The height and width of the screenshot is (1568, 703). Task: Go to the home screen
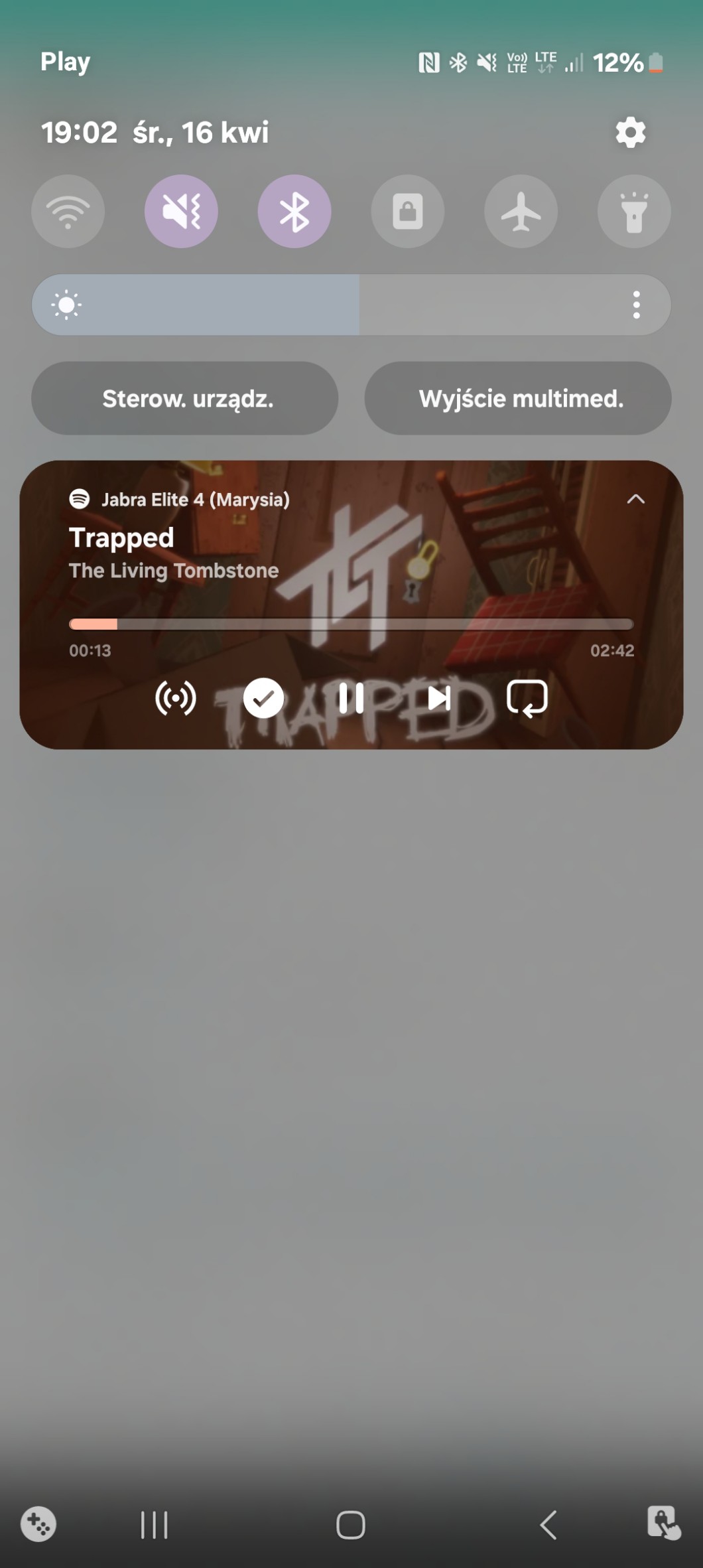click(350, 1525)
